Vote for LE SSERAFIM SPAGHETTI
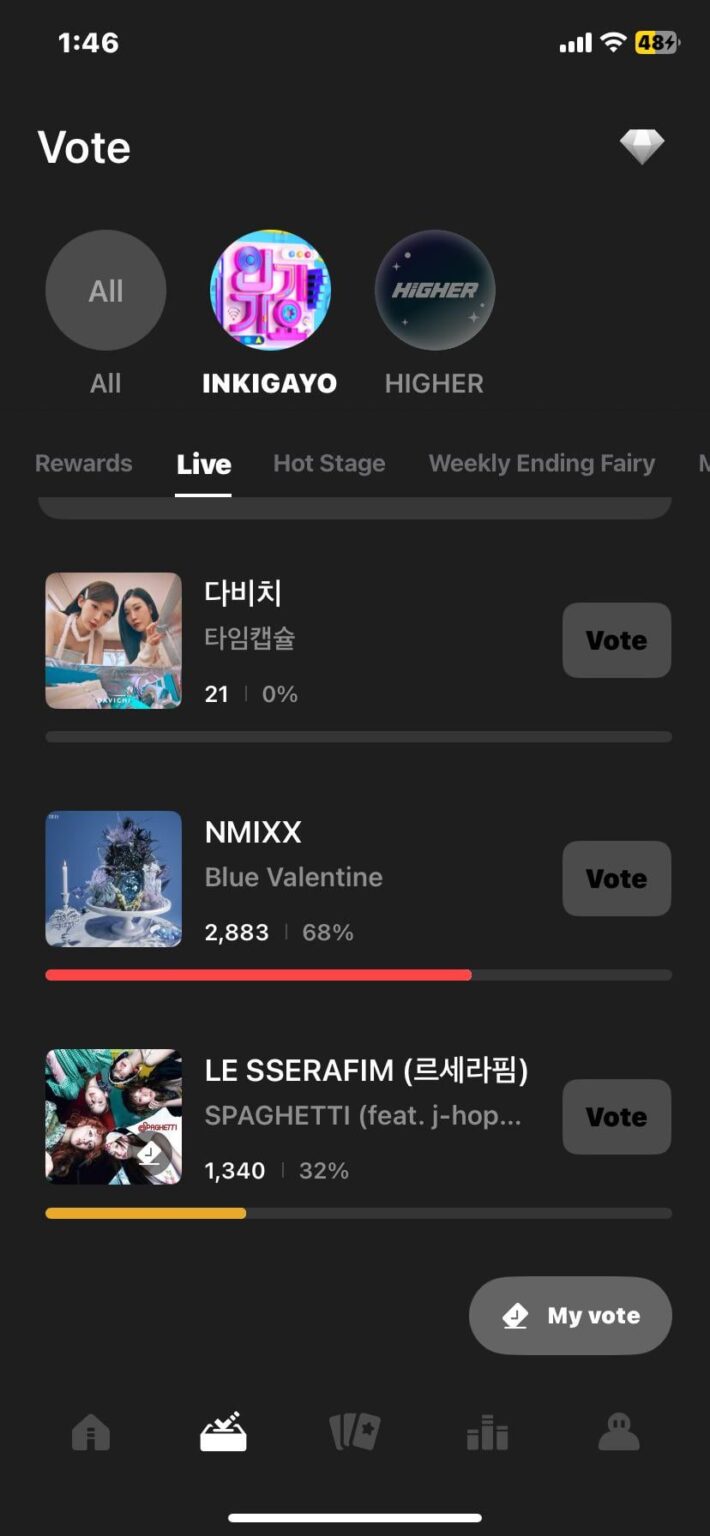Screen dimensions: 710x1536 tap(616, 1116)
